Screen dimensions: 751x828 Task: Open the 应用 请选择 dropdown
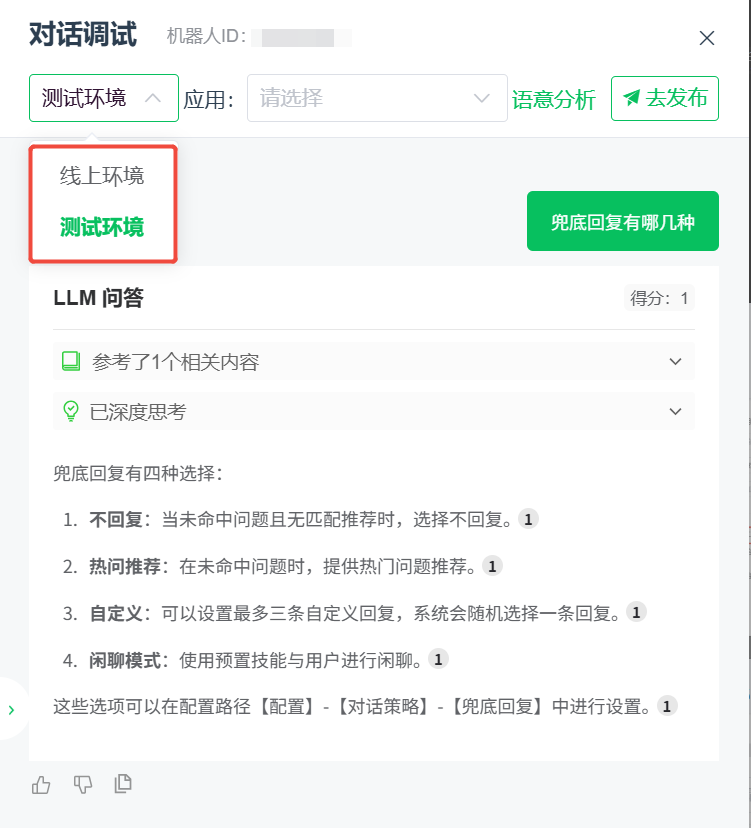[377, 98]
